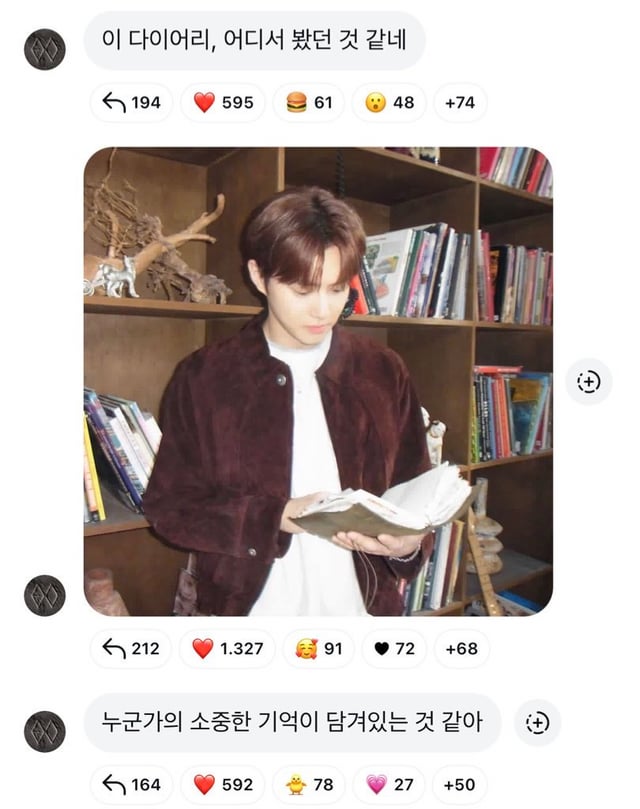The height and width of the screenshot is (809, 640).
Task: React with the surprised face showing 48
Action: pyautogui.click(x=389, y=103)
